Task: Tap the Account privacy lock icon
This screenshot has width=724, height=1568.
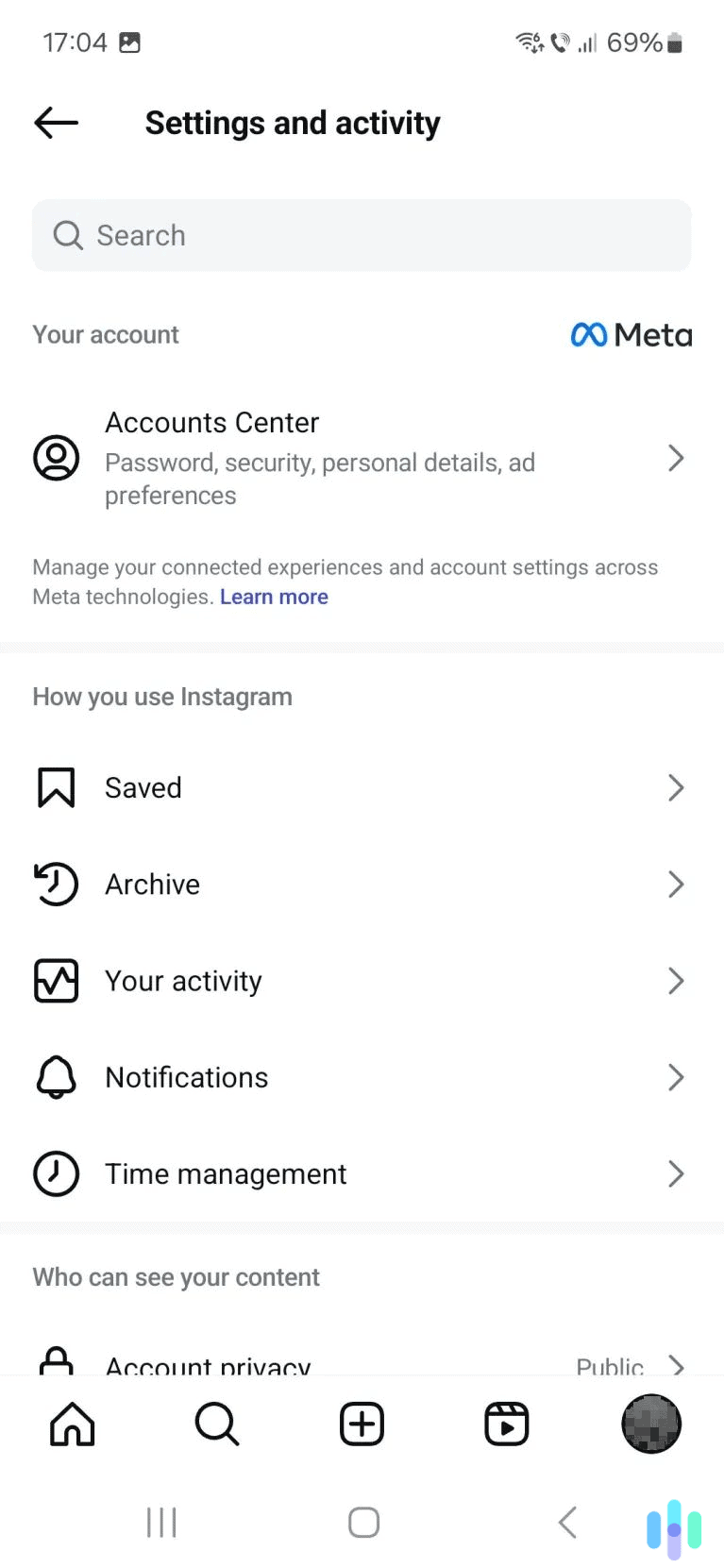Action: pos(56,1362)
